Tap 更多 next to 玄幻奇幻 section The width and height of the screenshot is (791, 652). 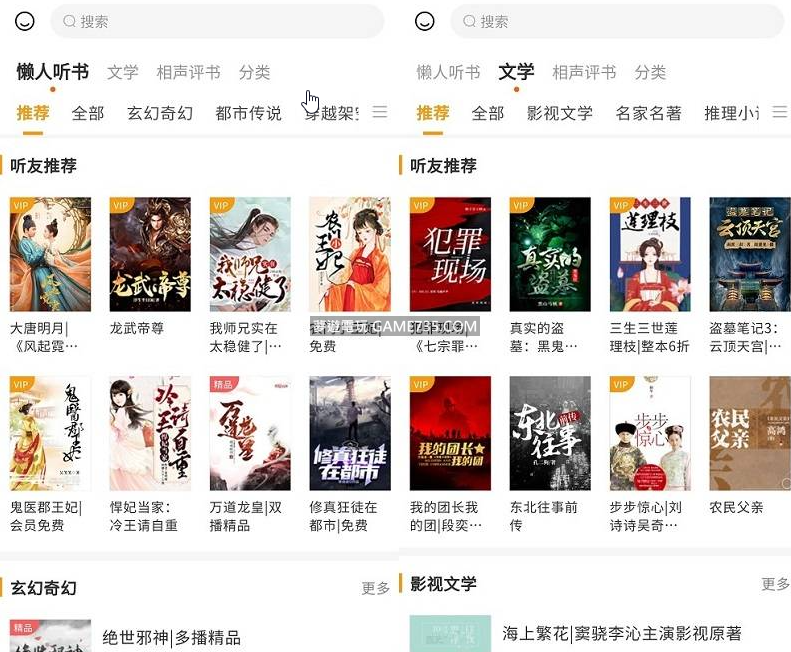point(376,588)
